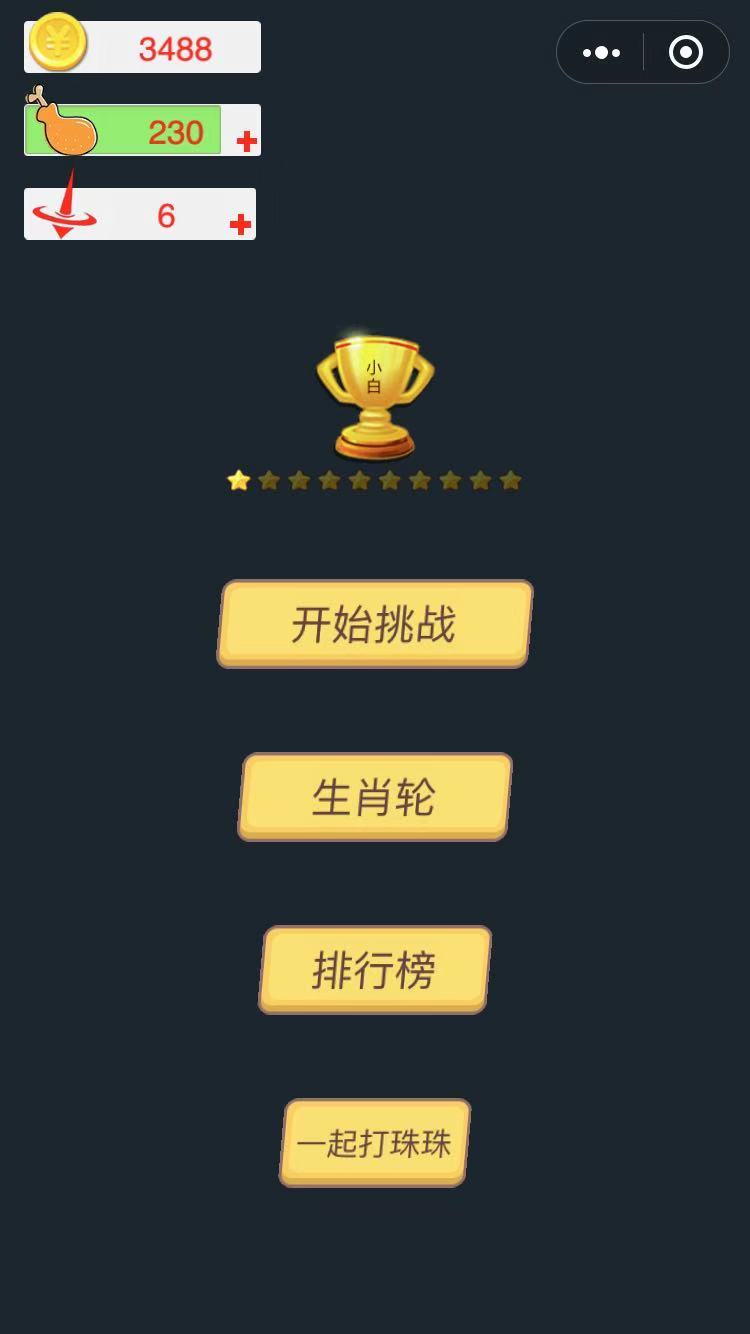Open the mini program more-options menu
The width and height of the screenshot is (750, 1334).
pos(601,52)
